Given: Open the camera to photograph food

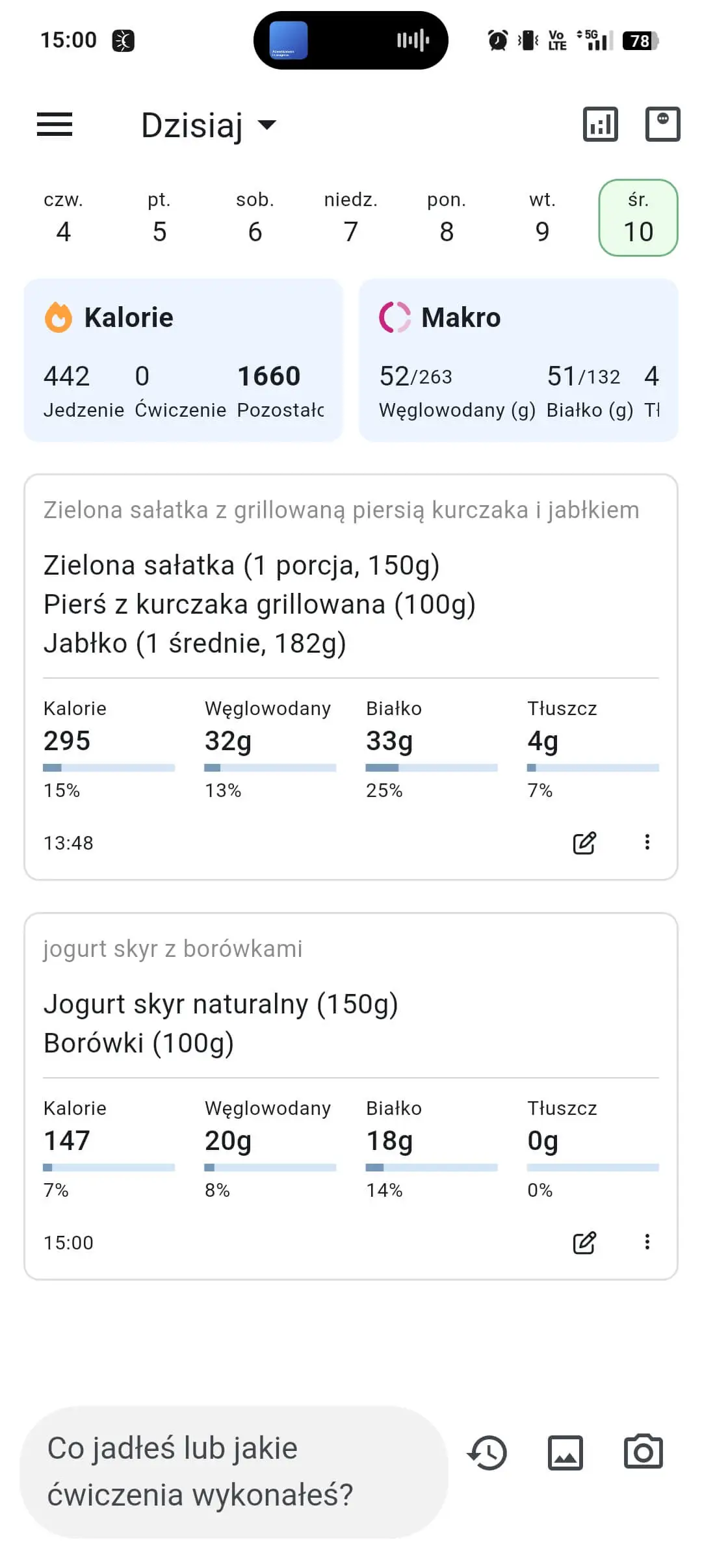Looking at the screenshot, I should click(x=643, y=1452).
